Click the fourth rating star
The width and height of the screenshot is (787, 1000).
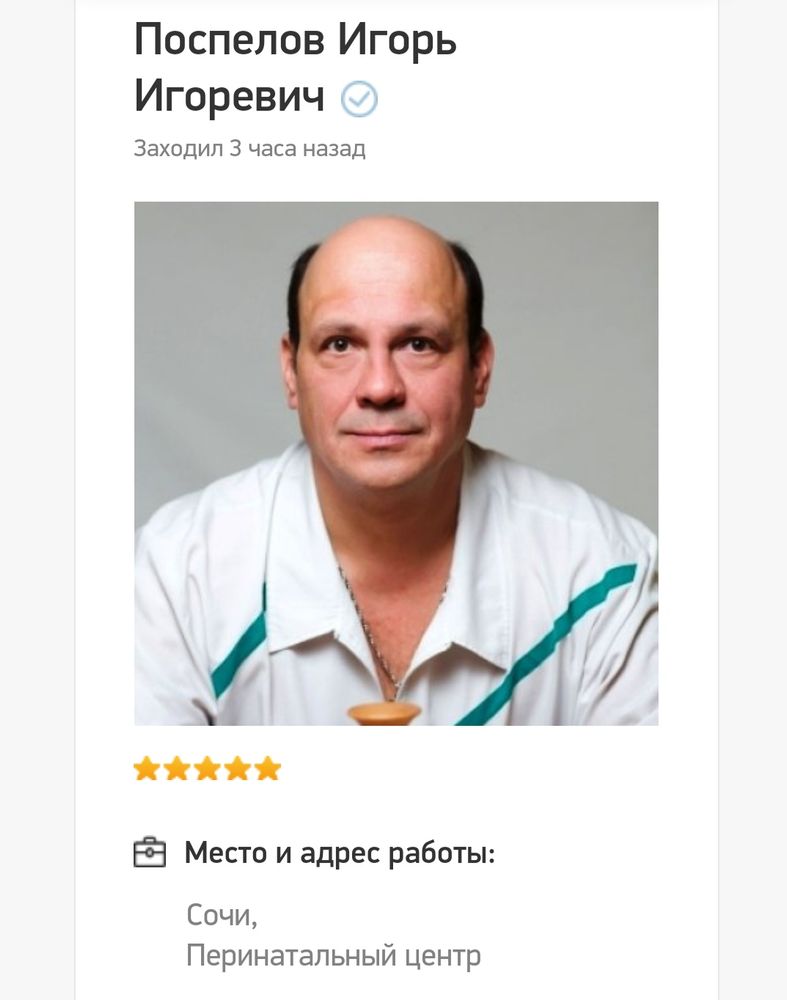click(238, 767)
